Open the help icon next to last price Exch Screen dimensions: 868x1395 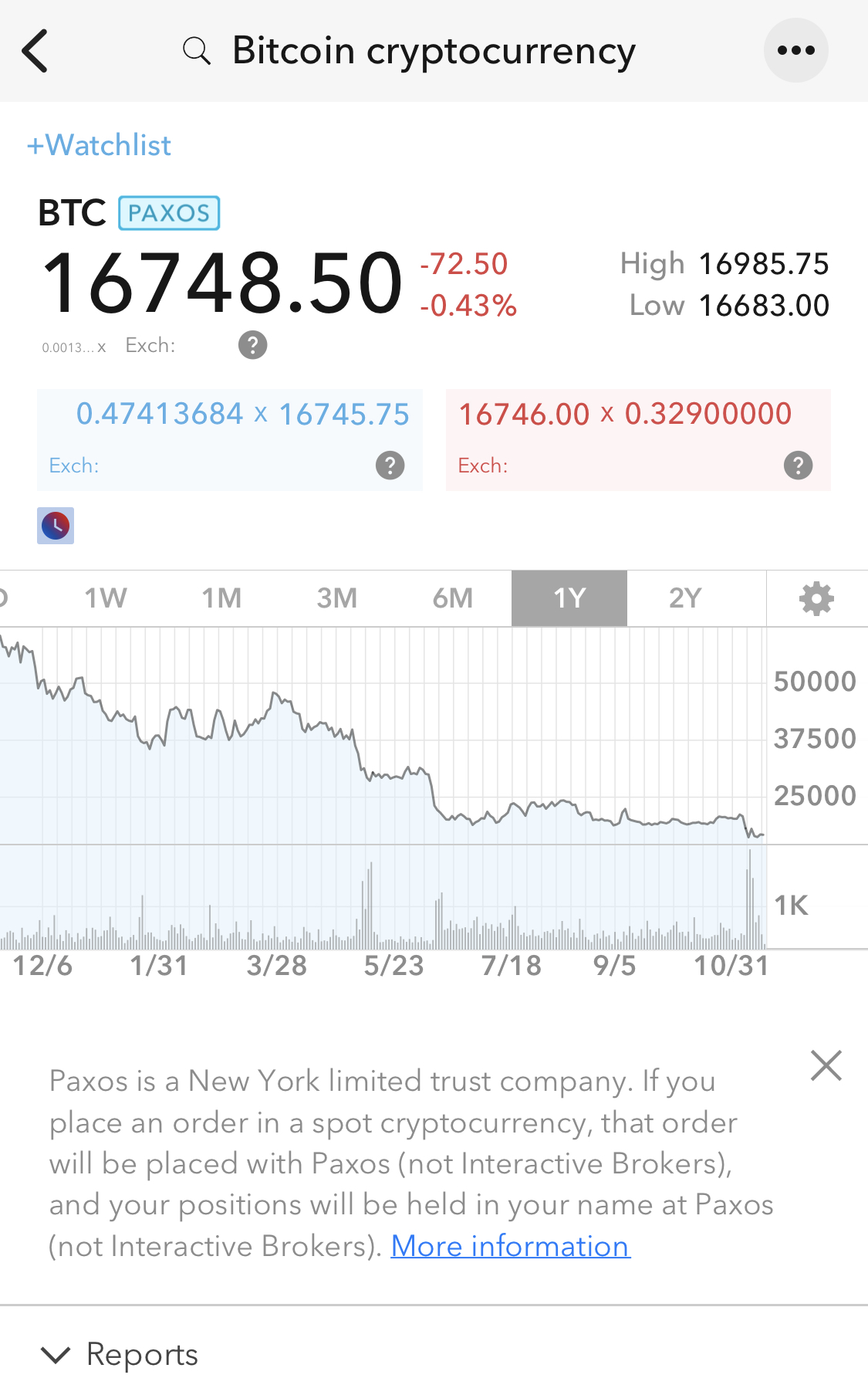[252, 345]
